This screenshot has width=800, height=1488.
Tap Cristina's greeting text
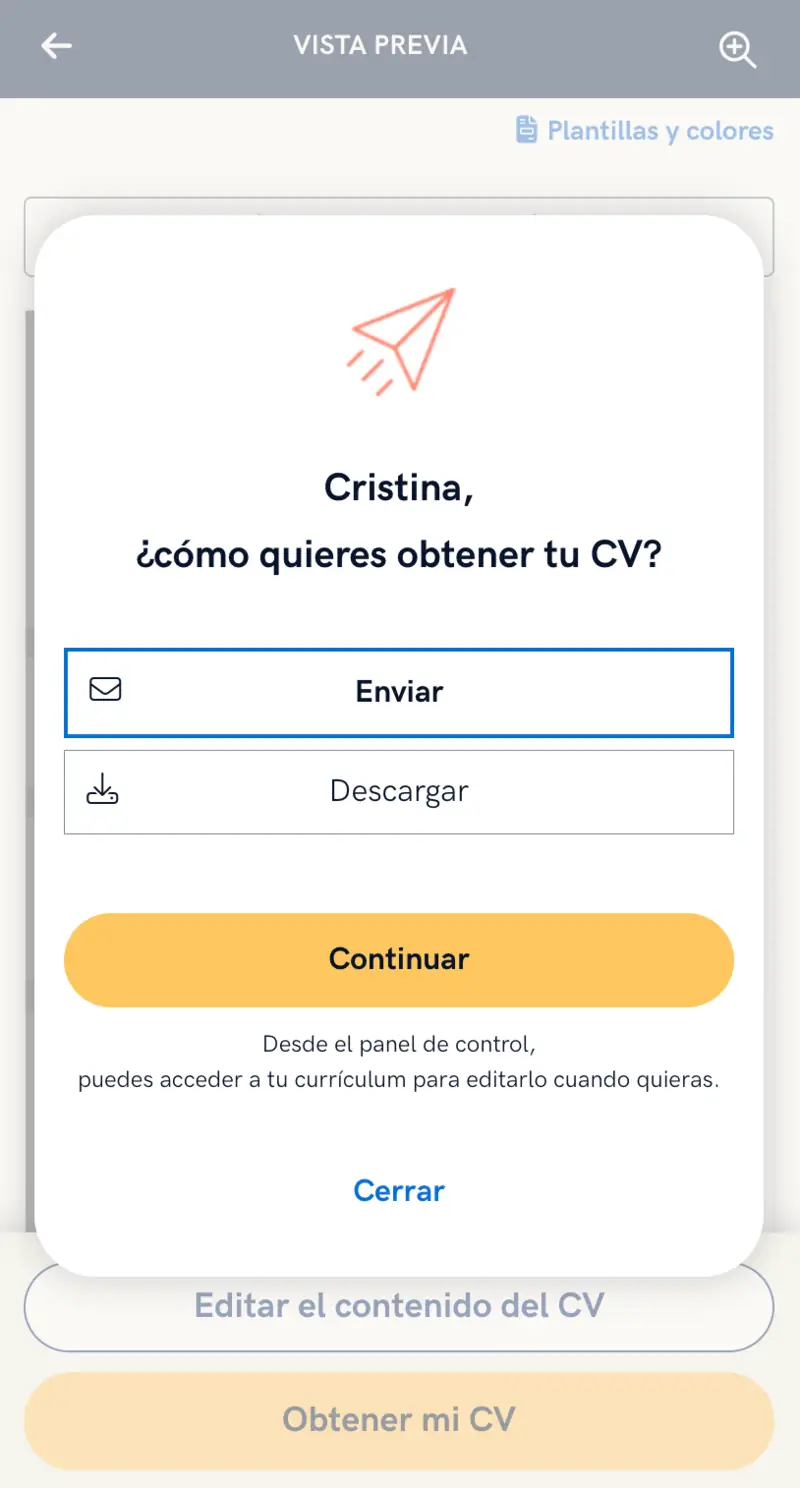[399, 487]
